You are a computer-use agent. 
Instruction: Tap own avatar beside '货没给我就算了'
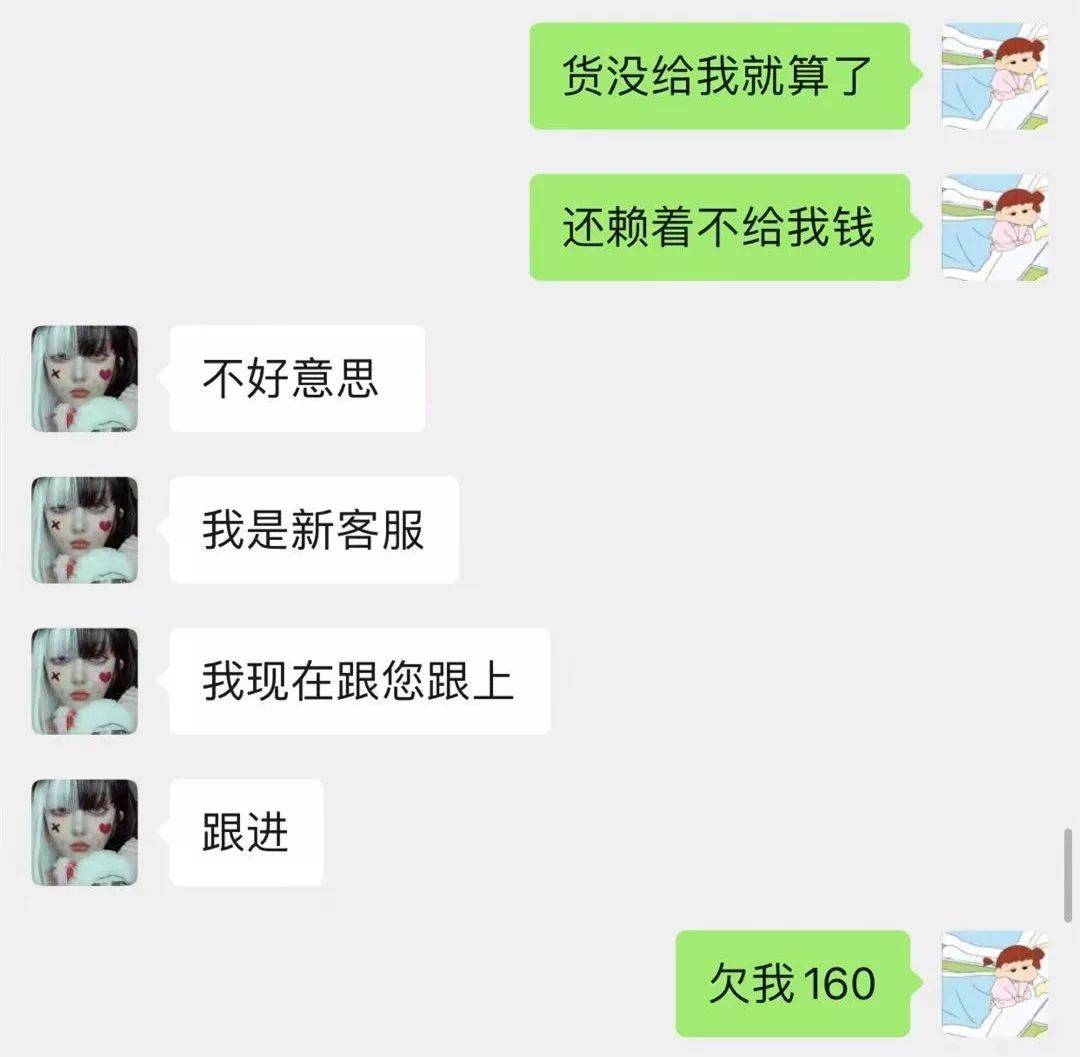click(x=994, y=77)
